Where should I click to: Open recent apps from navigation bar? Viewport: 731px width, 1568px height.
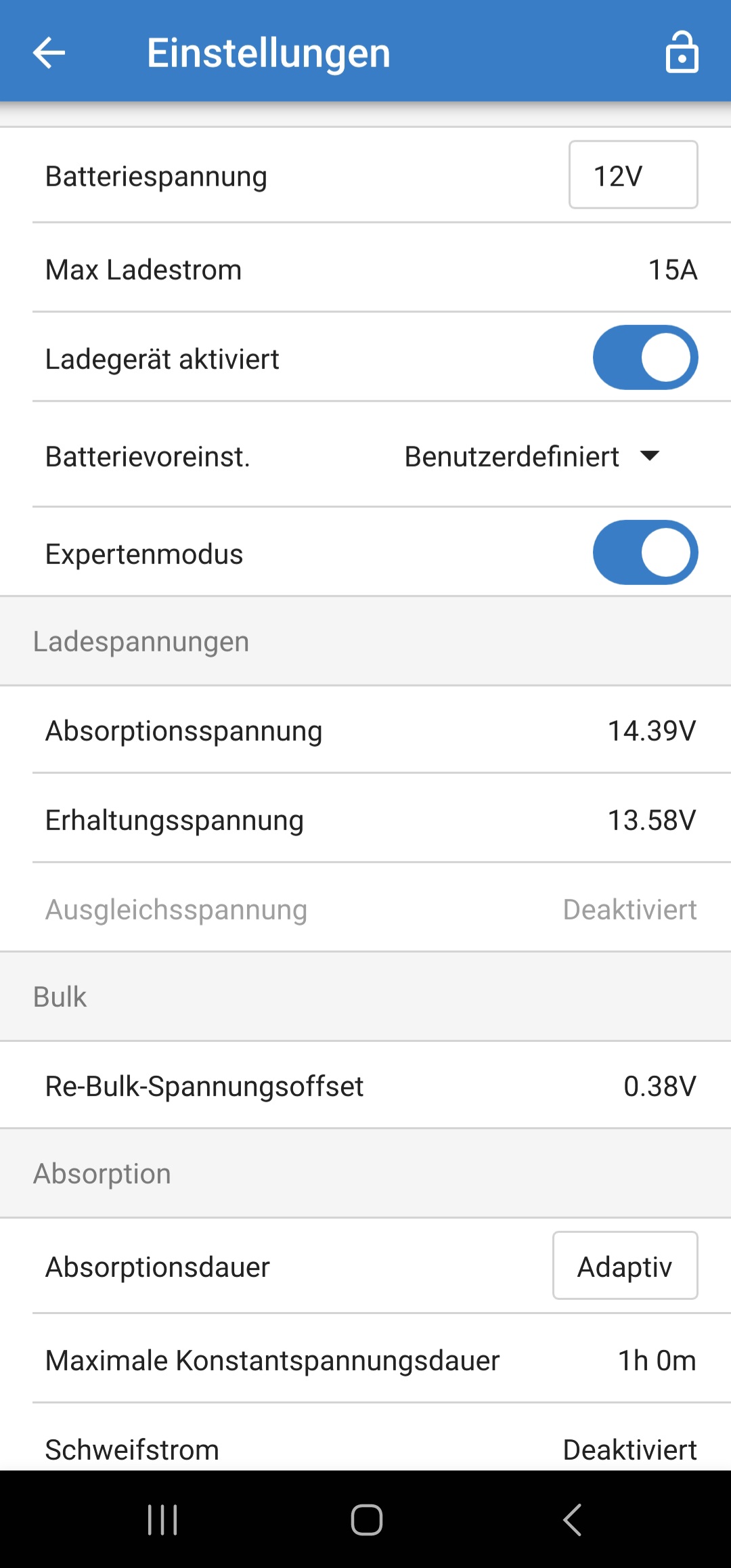pyautogui.click(x=162, y=1520)
